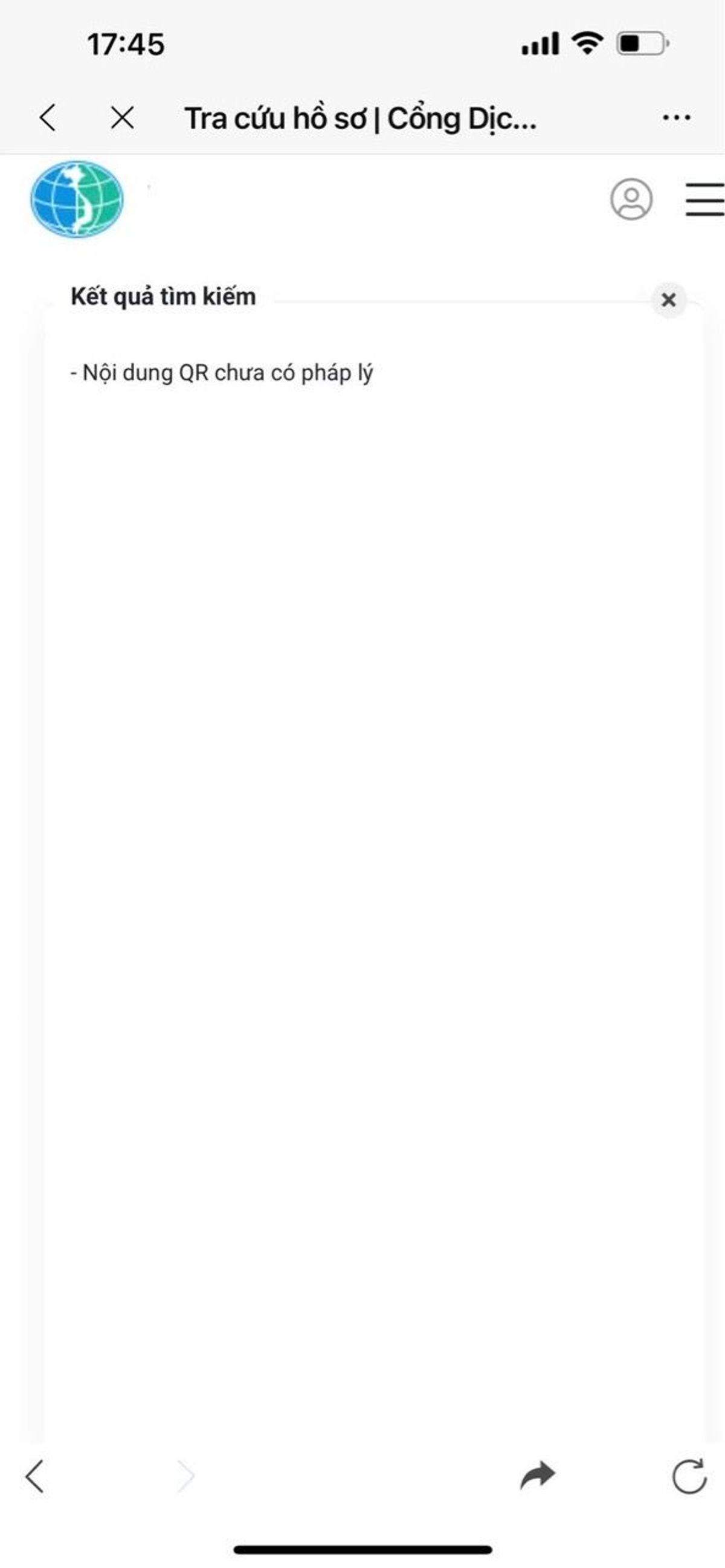This screenshot has width=725, height=1568.
Task: Reload the page
Action: click(689, 1476)
